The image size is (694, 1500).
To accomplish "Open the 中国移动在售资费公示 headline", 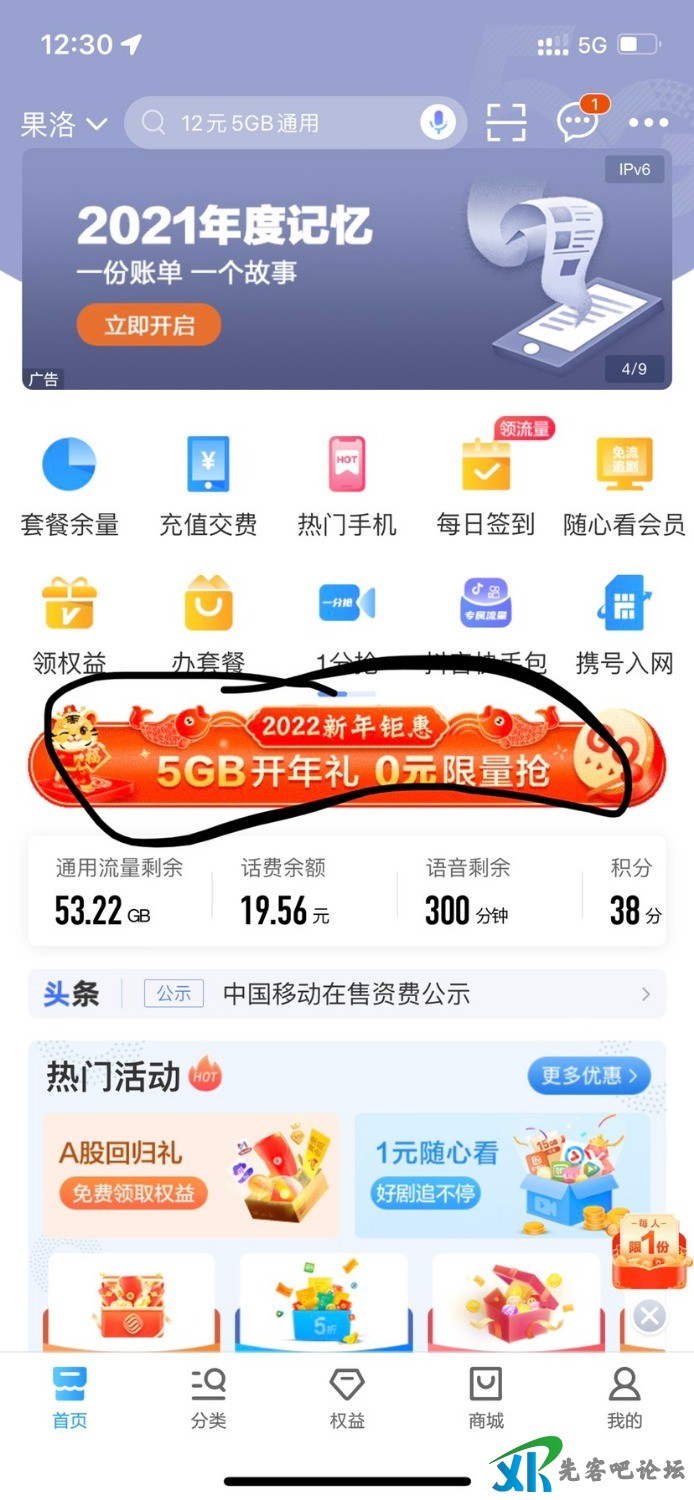I will 346,994.
